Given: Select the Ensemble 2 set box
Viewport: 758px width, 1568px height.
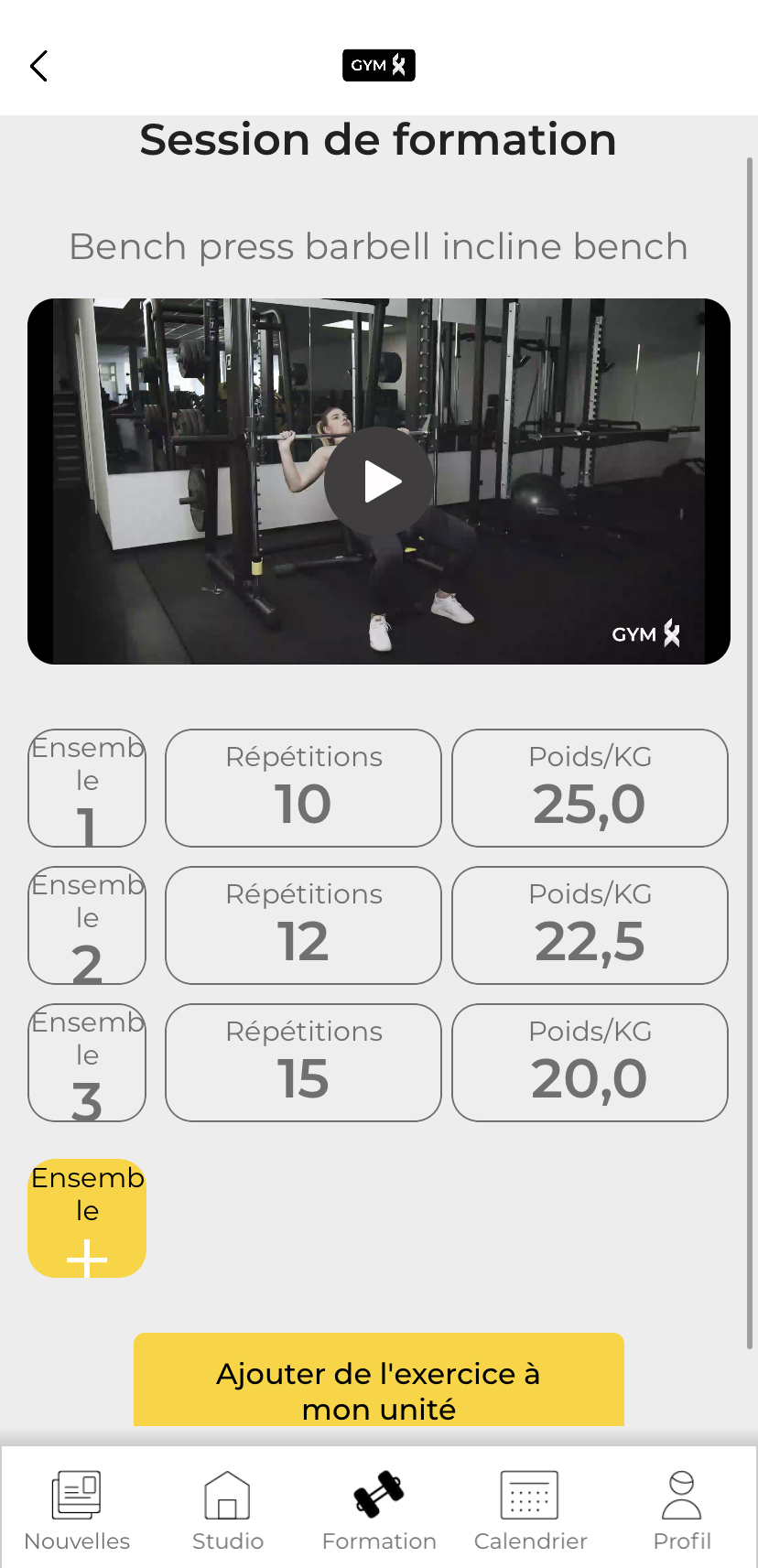Looking at the screenshot, I should click(87, 925).
